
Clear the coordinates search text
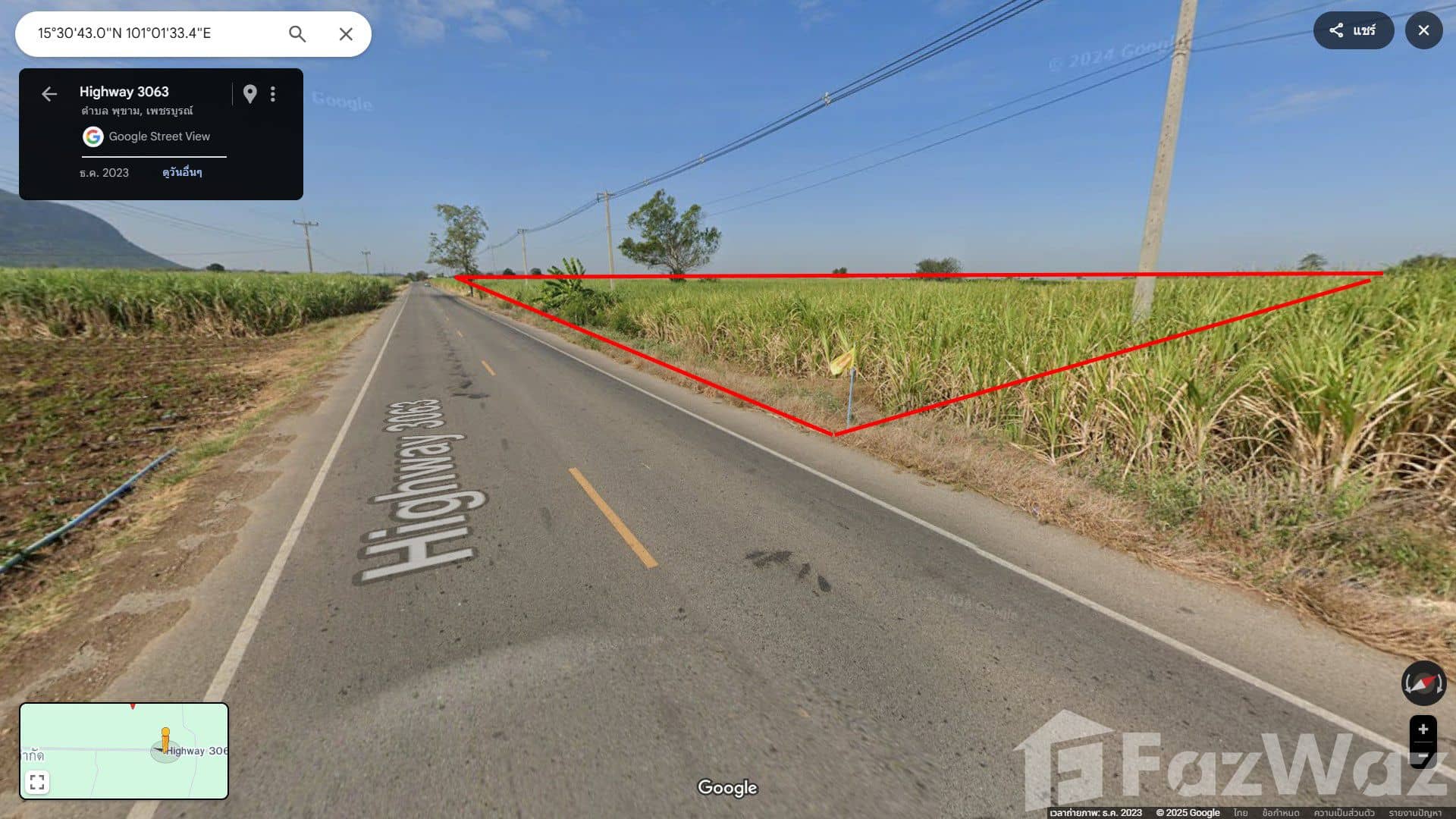[346, 33]
